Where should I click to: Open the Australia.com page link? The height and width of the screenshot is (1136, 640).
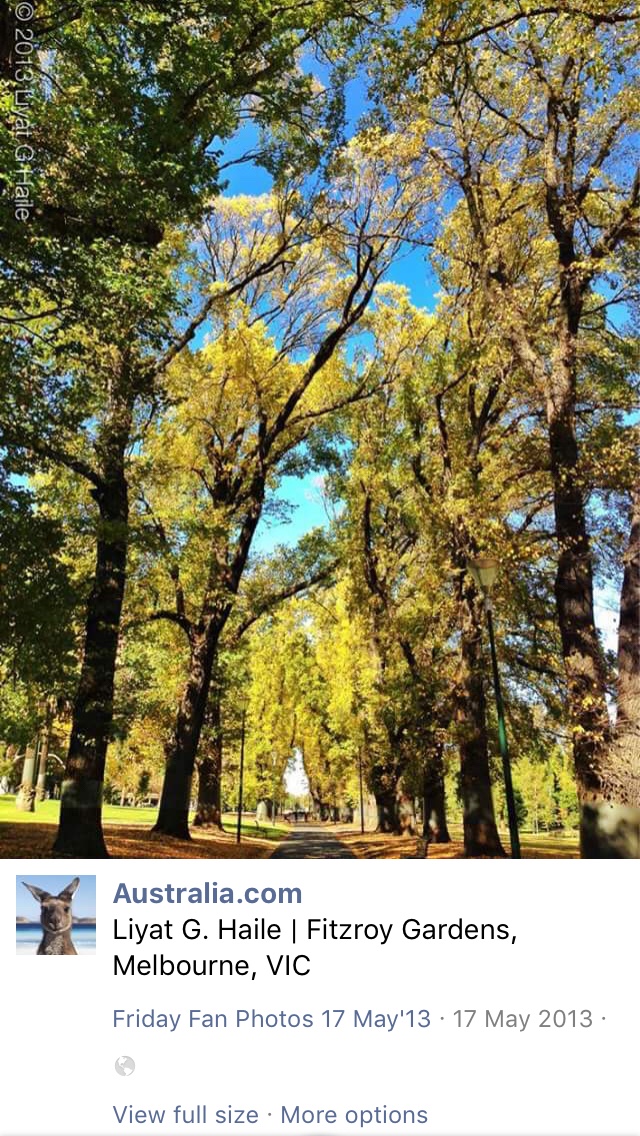point(207,893)
